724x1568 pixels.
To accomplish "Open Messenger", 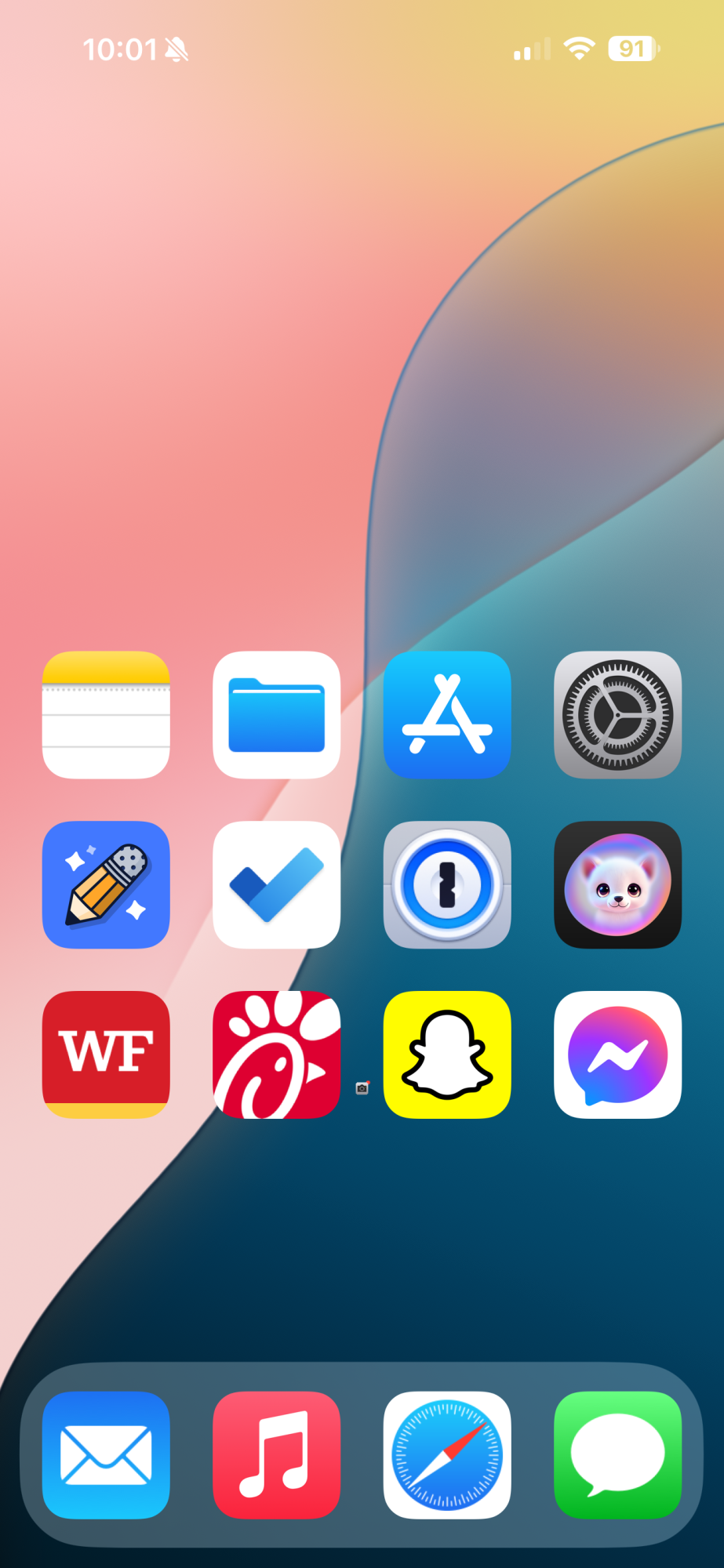I will (x=617, y=1054).
